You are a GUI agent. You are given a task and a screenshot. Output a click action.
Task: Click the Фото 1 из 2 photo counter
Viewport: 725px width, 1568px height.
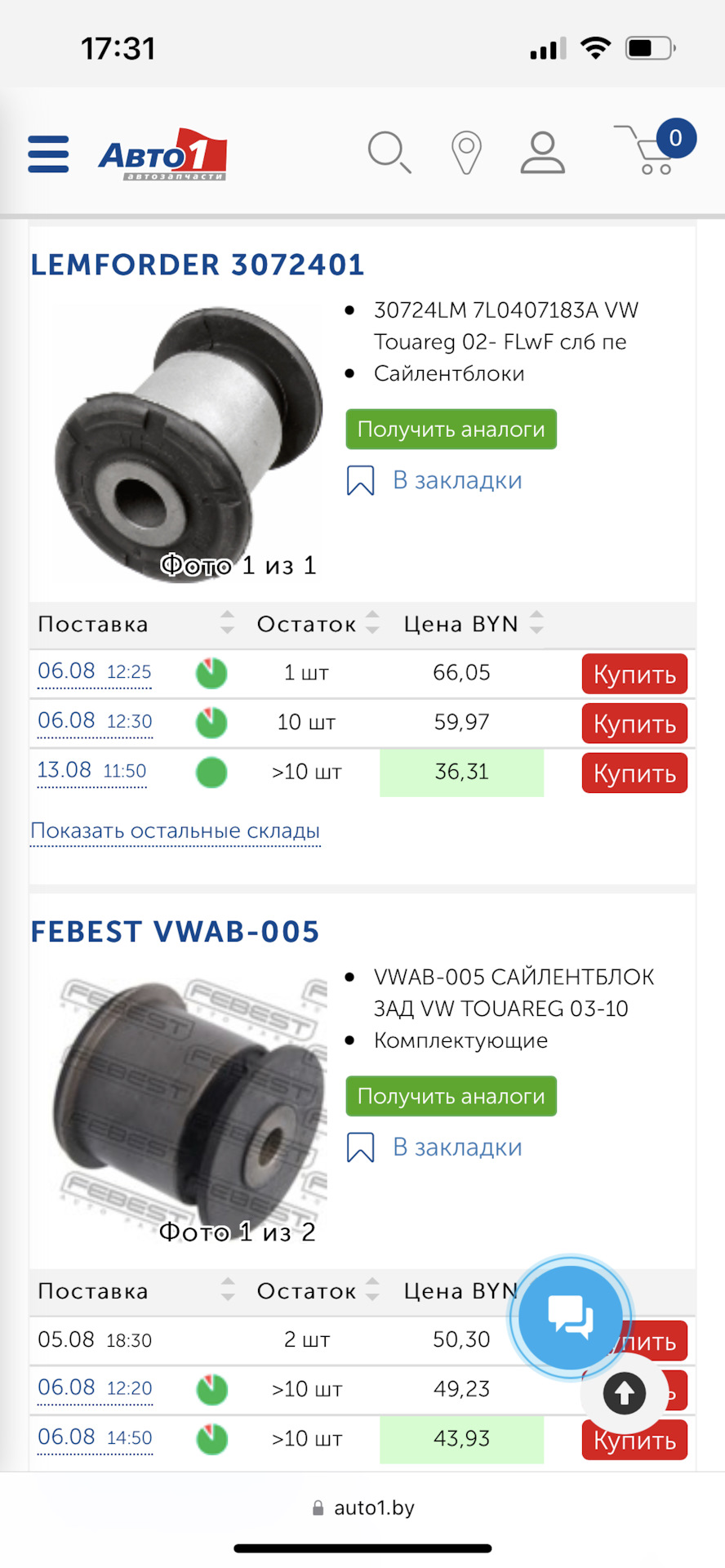click(238, 1232)
